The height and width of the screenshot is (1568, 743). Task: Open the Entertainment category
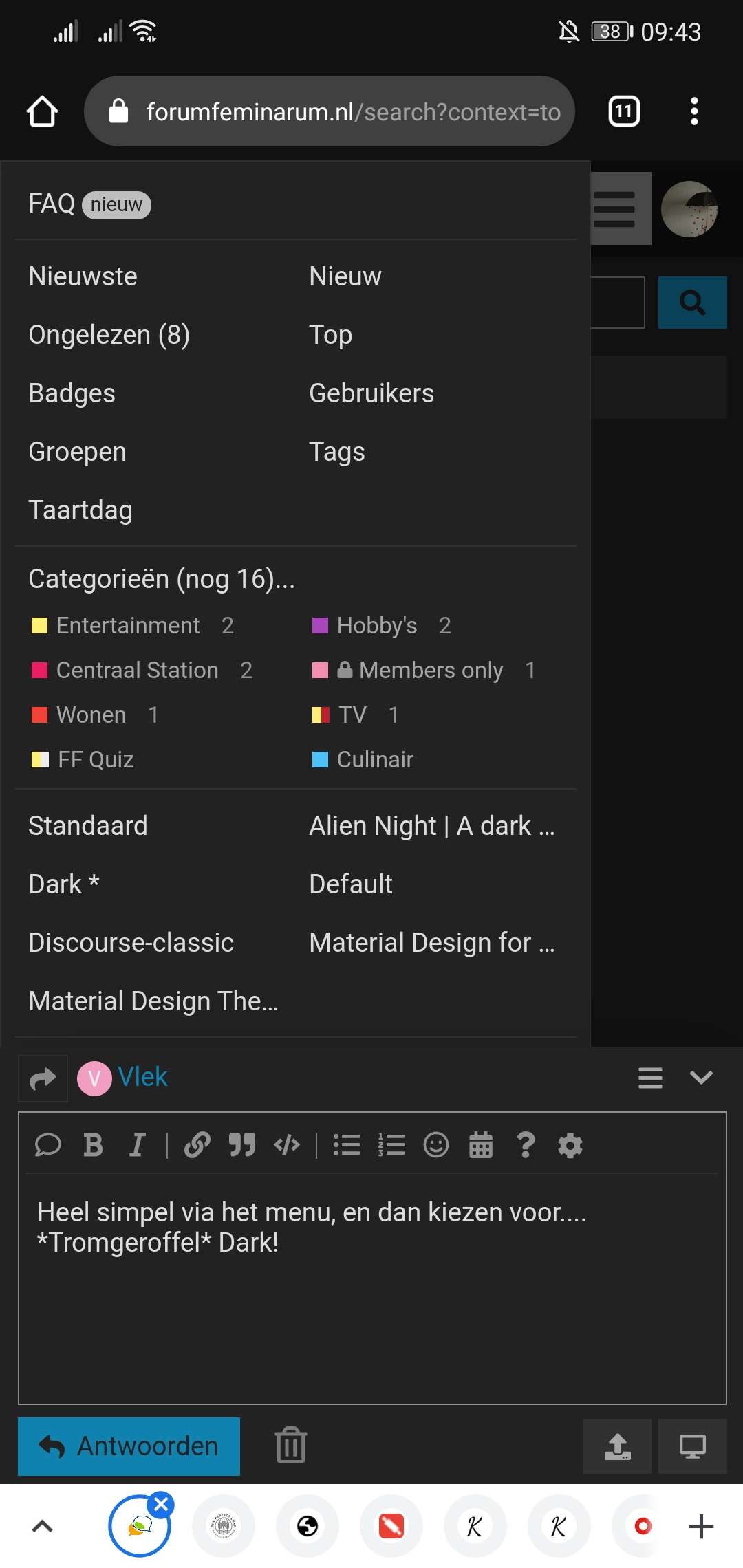(x=128, y=626)
